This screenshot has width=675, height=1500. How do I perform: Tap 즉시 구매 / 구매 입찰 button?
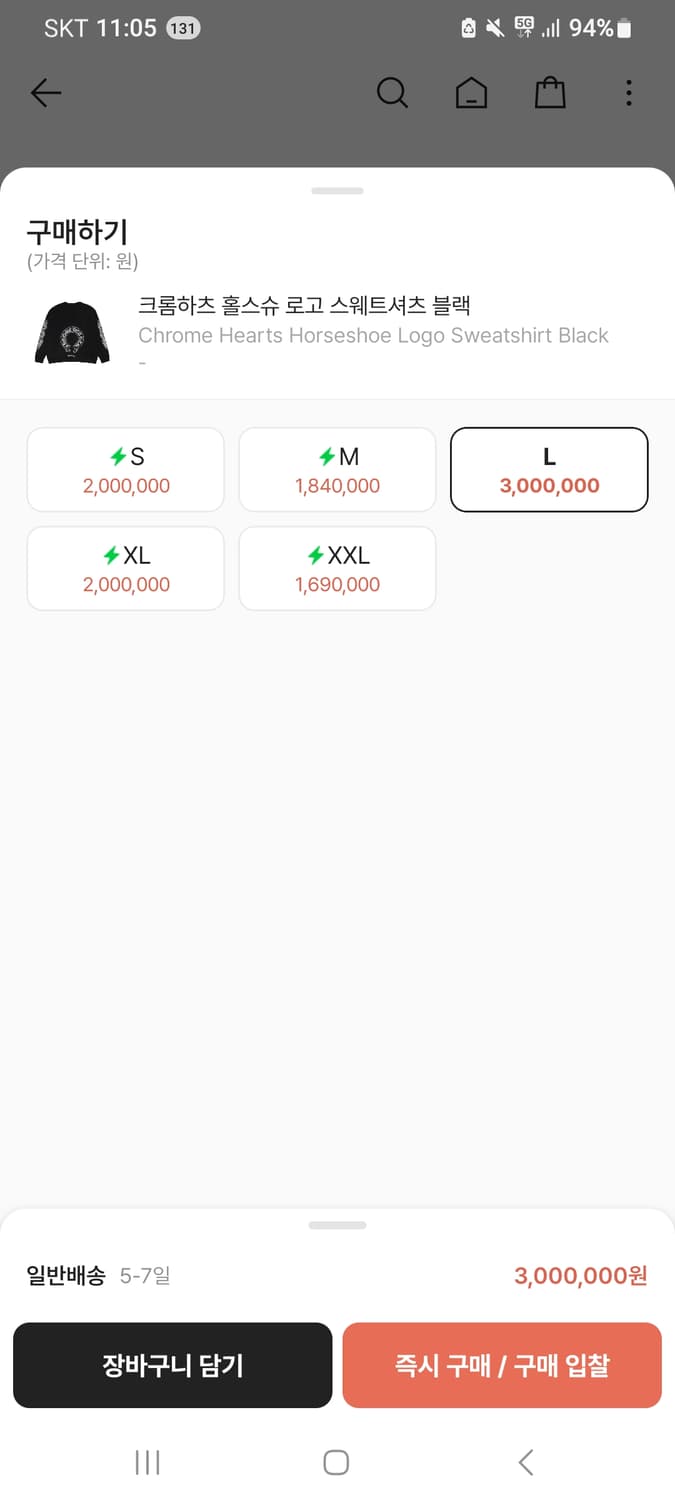tap(502, 1365)
